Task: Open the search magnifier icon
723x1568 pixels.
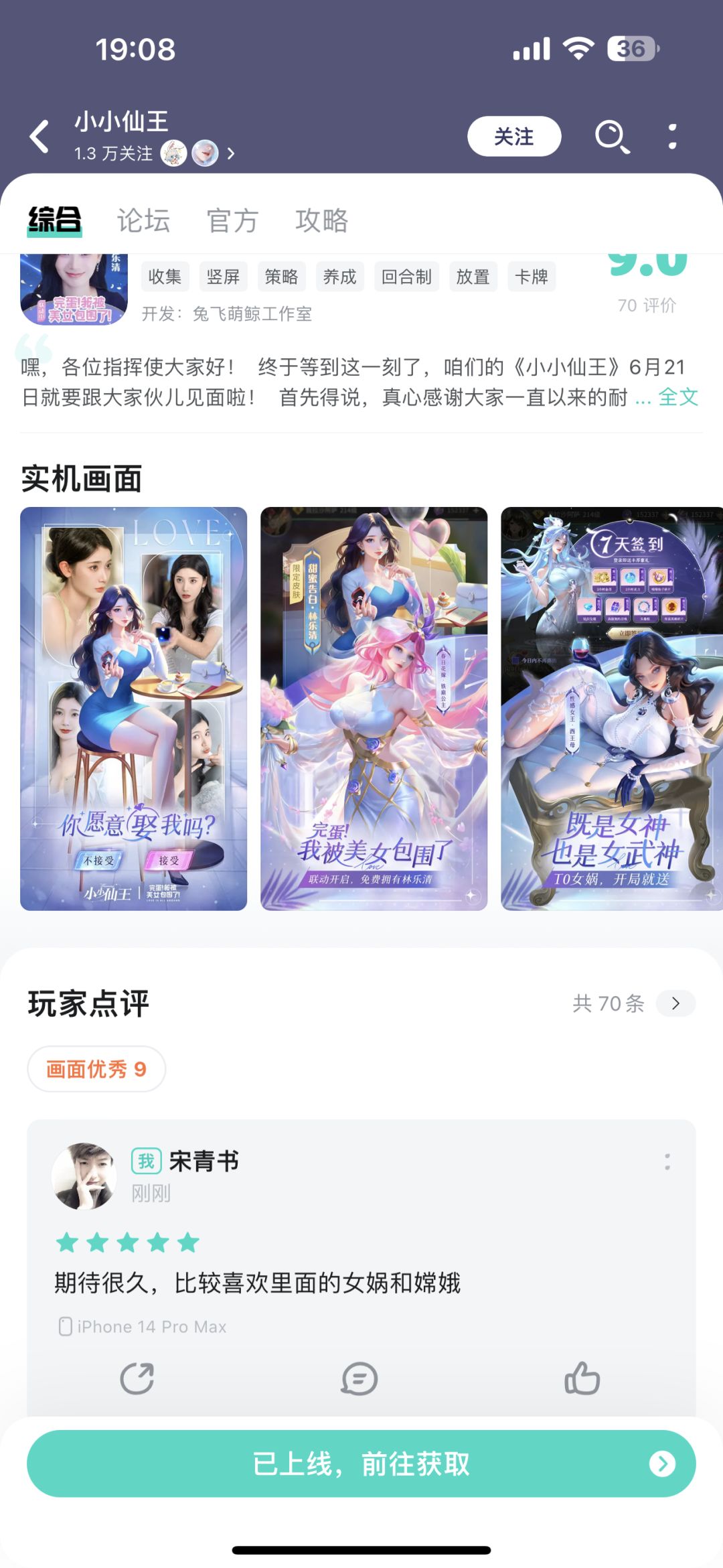Action: [x=613, y=137]
